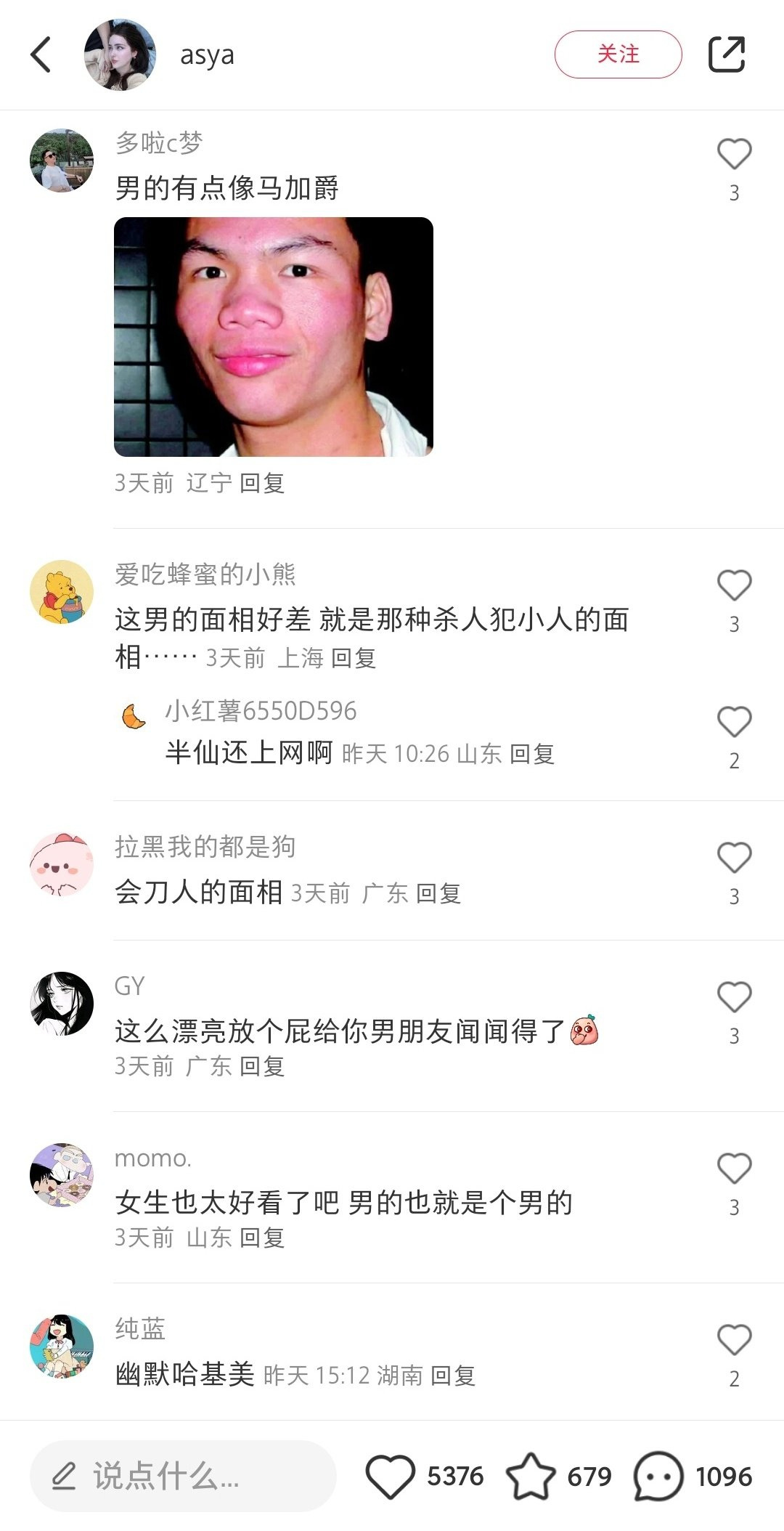Open comments via the 1096 bubble icon
Image resolution: width=784 pixels, height=1531 pixels.
pos(658,1476)
